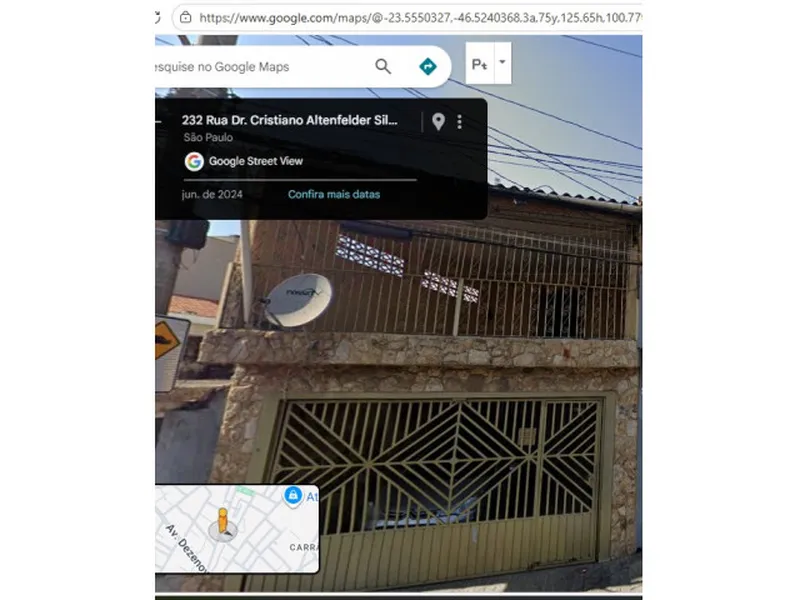Open the mini map thumbnail
The image size is (800, 600).
[237, 528]
